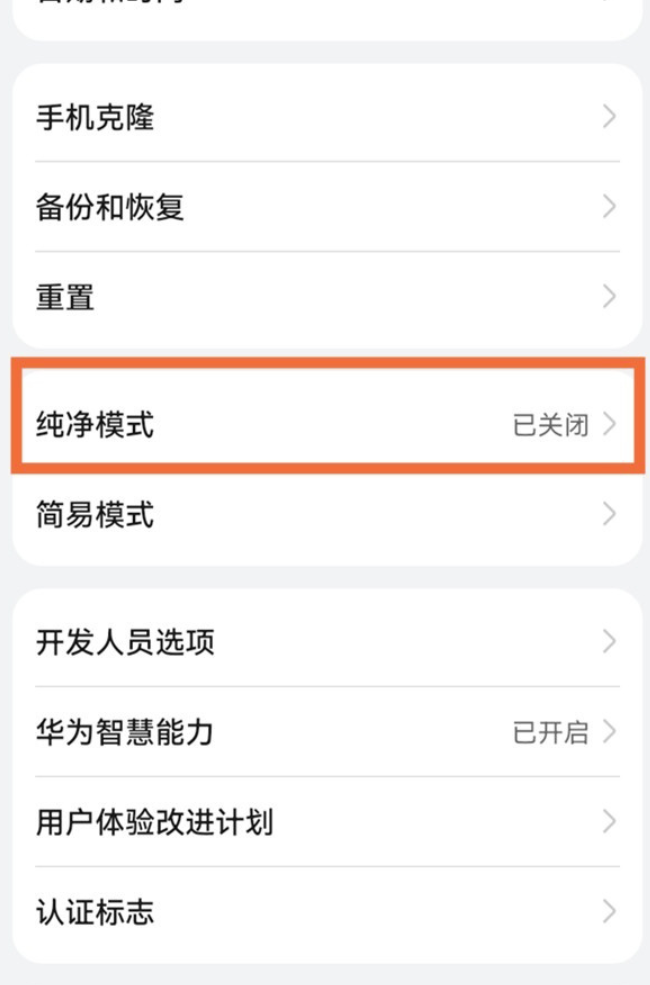View 用户体验改进计划 details
This screenshot has width=650, height=985.
[325, 822]
